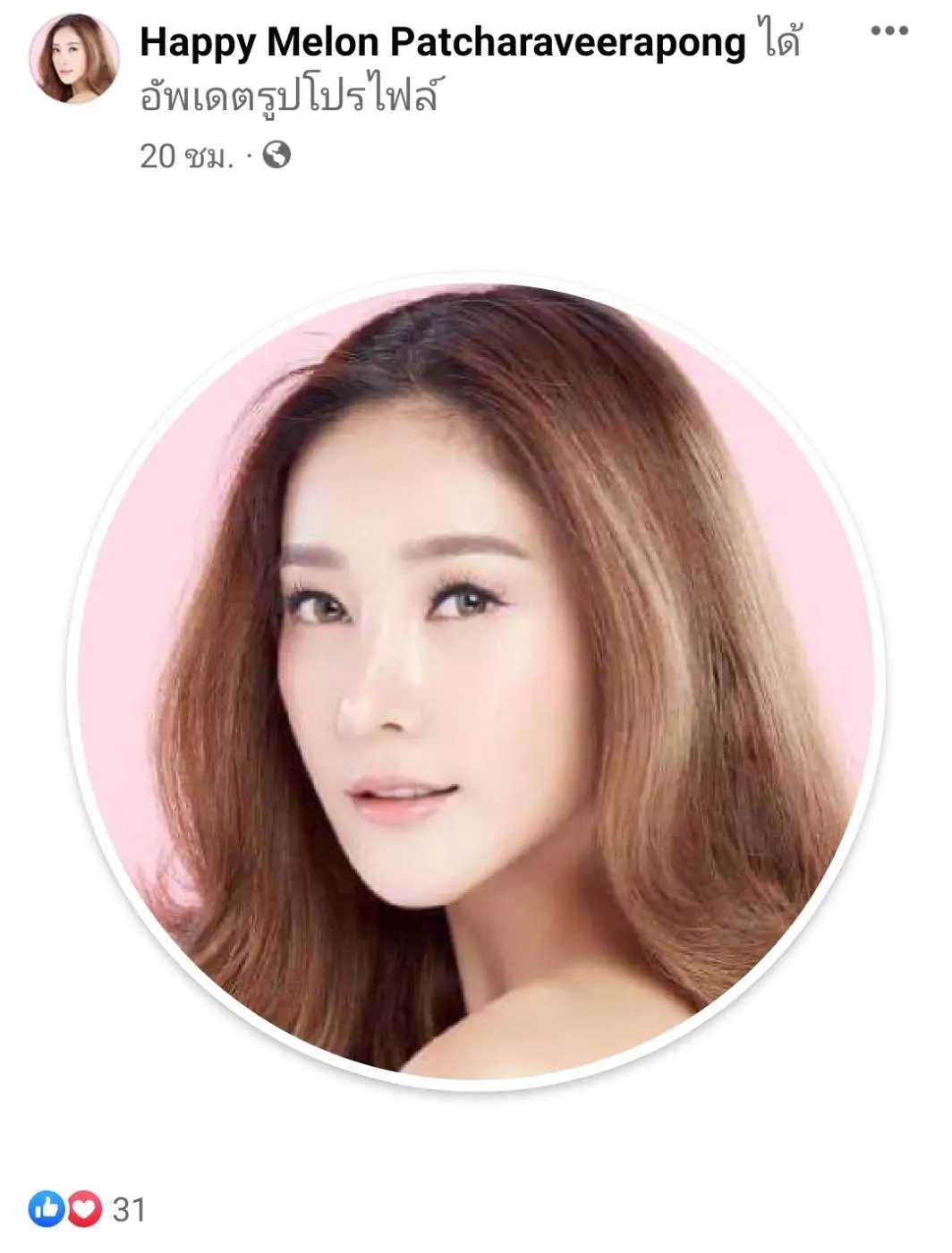The image size is (952, 1253).
Task: Open Happy Melon's small profile avatar
Action: point(74,59)
